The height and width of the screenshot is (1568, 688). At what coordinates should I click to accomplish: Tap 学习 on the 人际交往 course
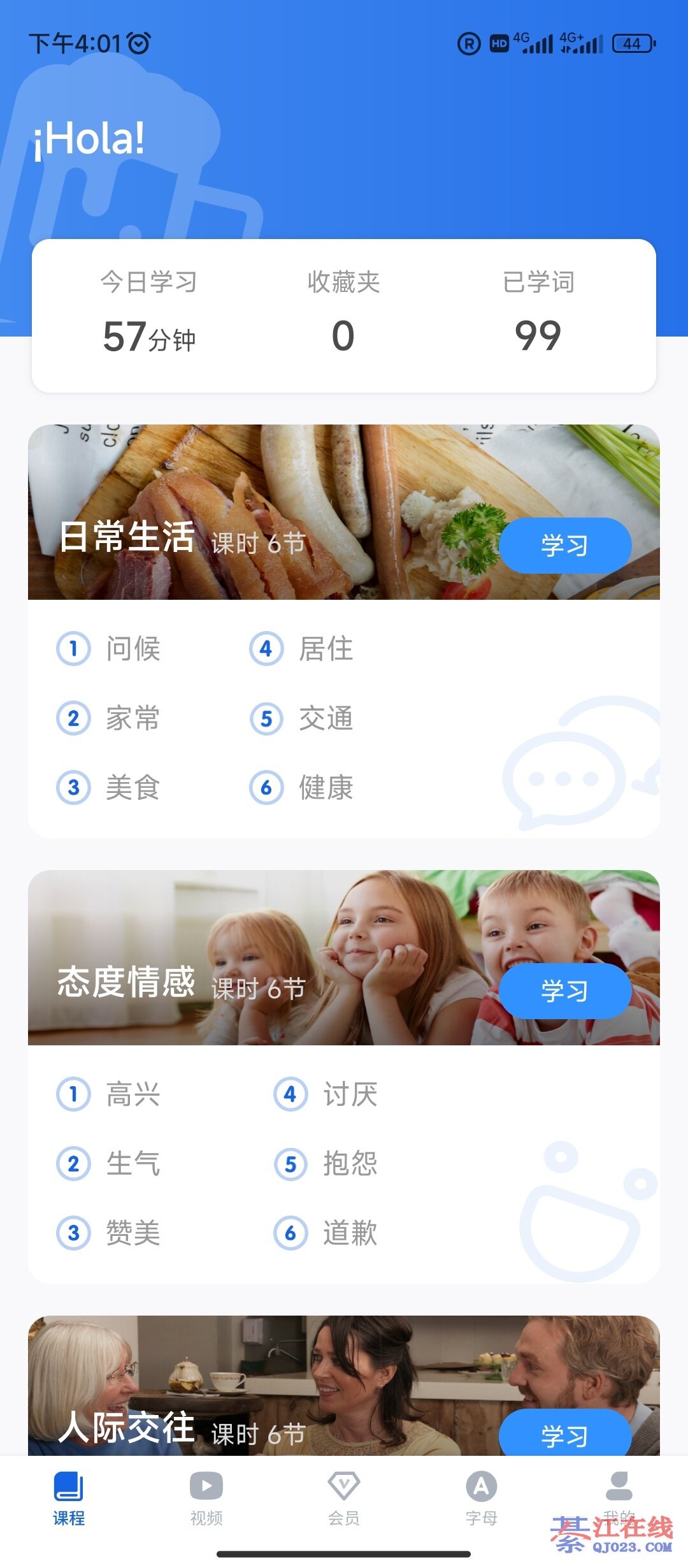tap(565, 1435)
